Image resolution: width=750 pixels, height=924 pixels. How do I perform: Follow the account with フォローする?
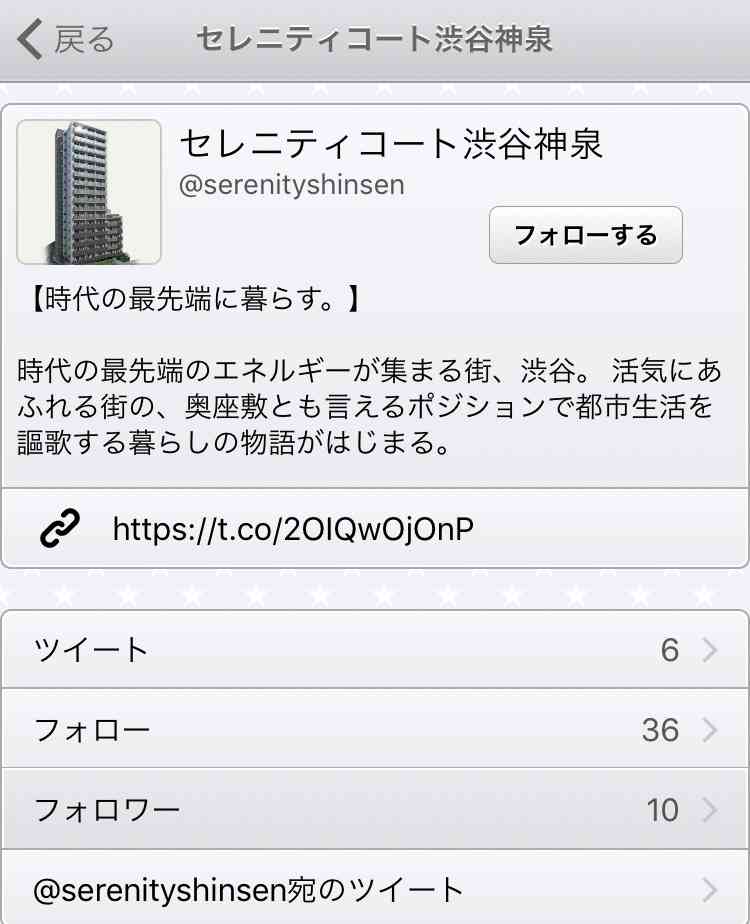(x=585, y=235)
